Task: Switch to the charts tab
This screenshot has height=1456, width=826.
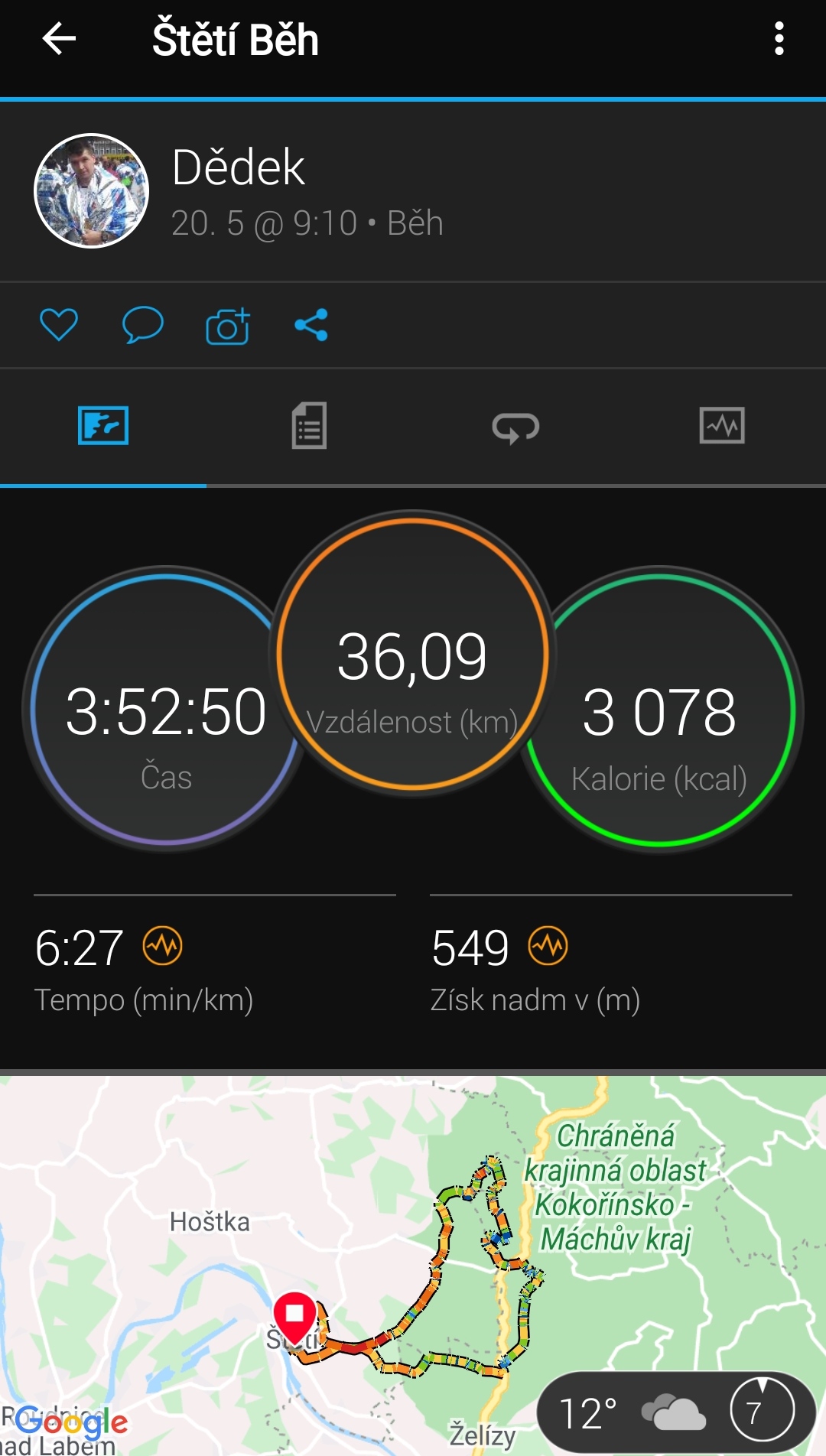Action: (722, 425)
